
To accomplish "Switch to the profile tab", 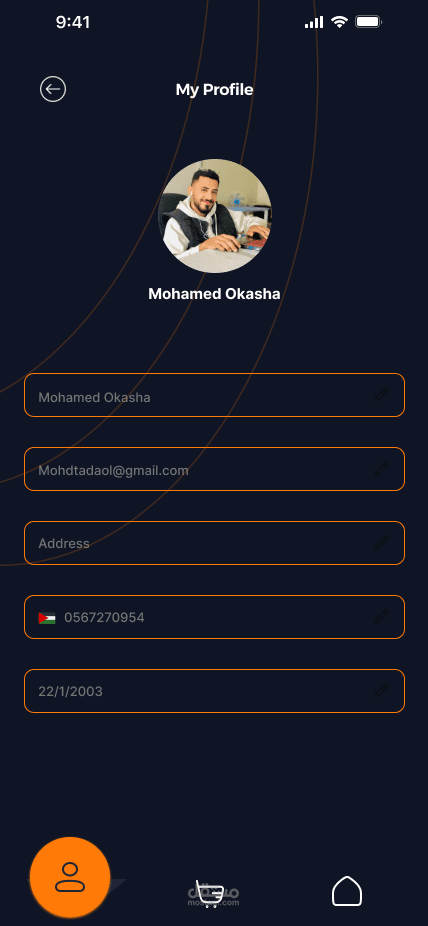I will (70, 877).
